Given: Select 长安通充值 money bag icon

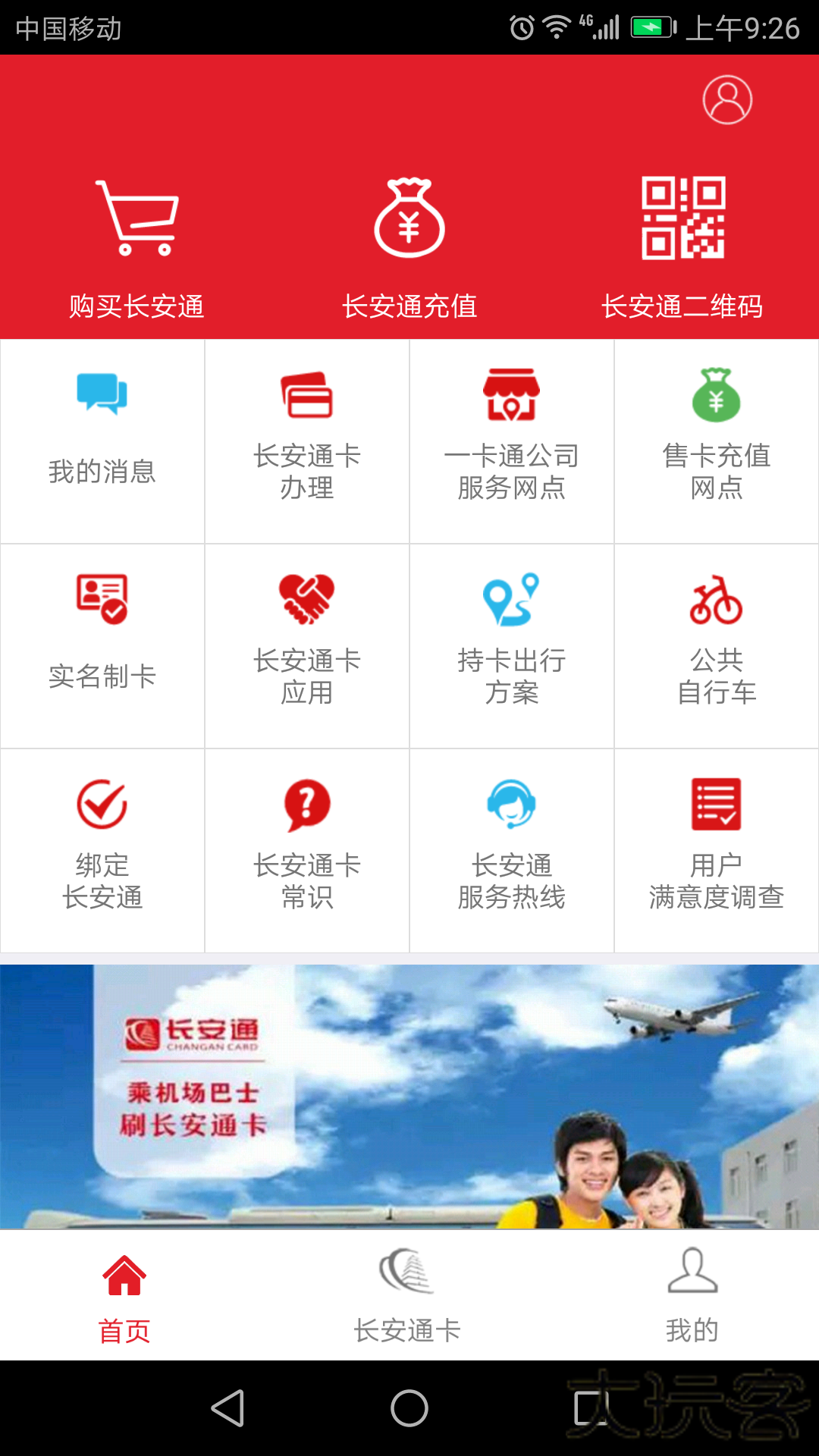Looking at the screenshot, I should coord(409,243).
